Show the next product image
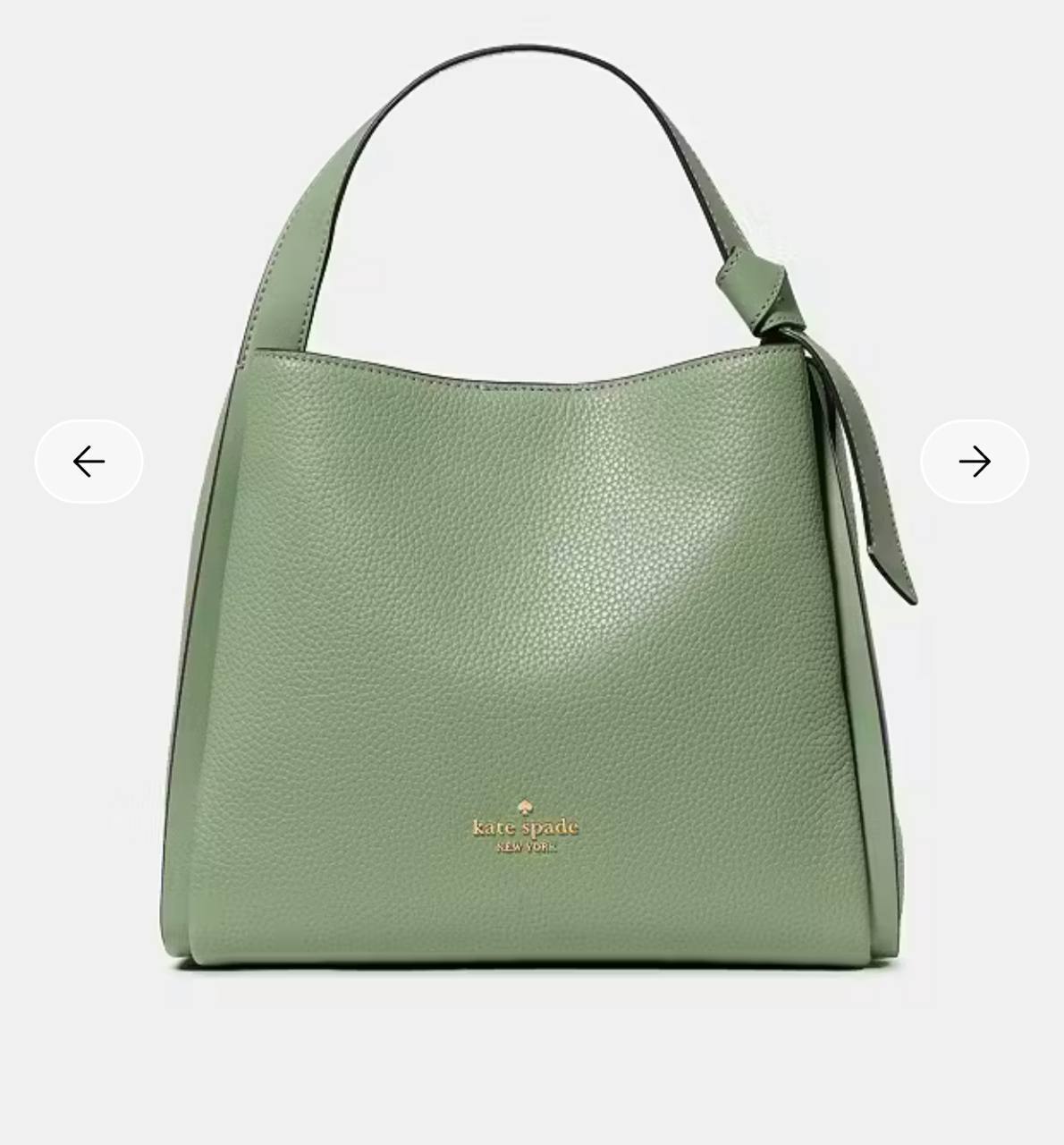Image resolution: width=1064 pixels, height=1145 pixels. pos(974,462)
